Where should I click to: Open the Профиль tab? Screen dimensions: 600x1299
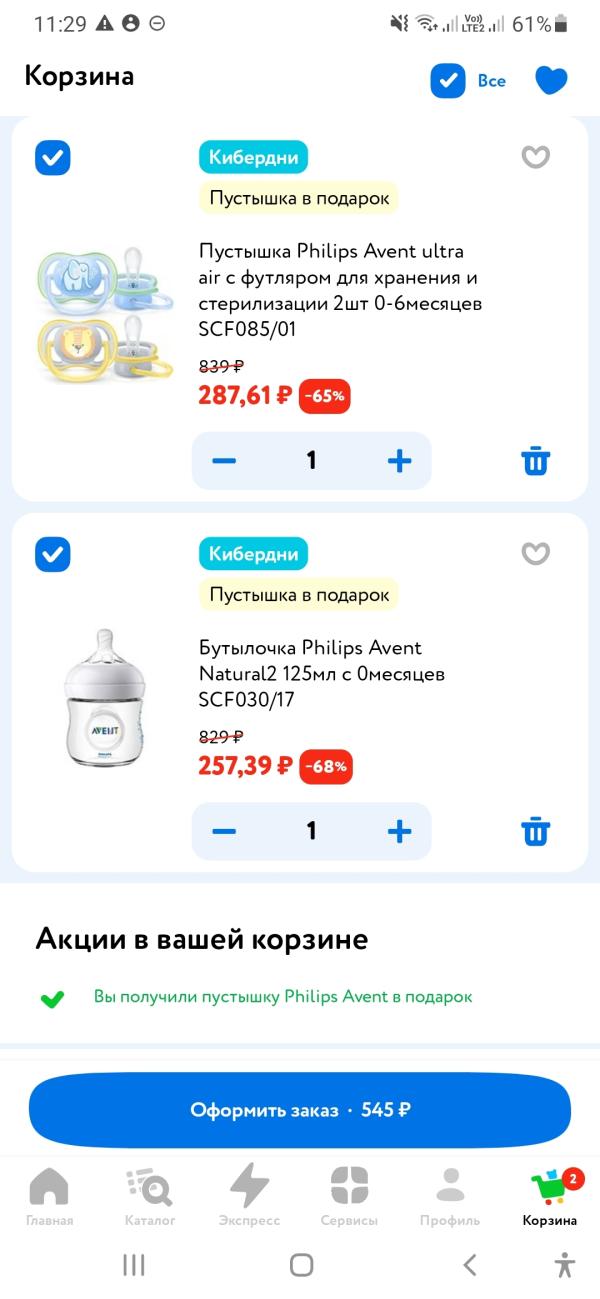coord(450,1196)
